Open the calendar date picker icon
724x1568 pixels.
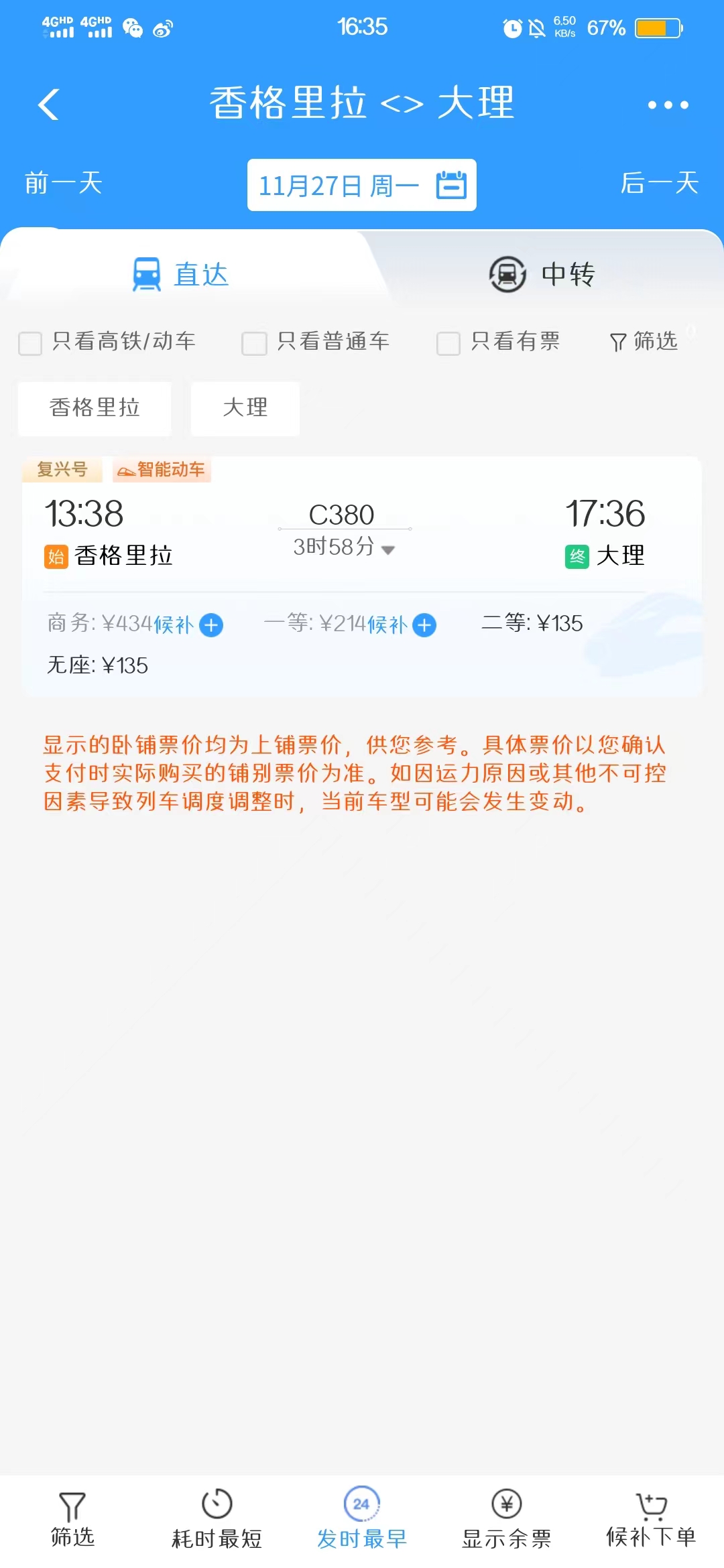click(450, 185)
